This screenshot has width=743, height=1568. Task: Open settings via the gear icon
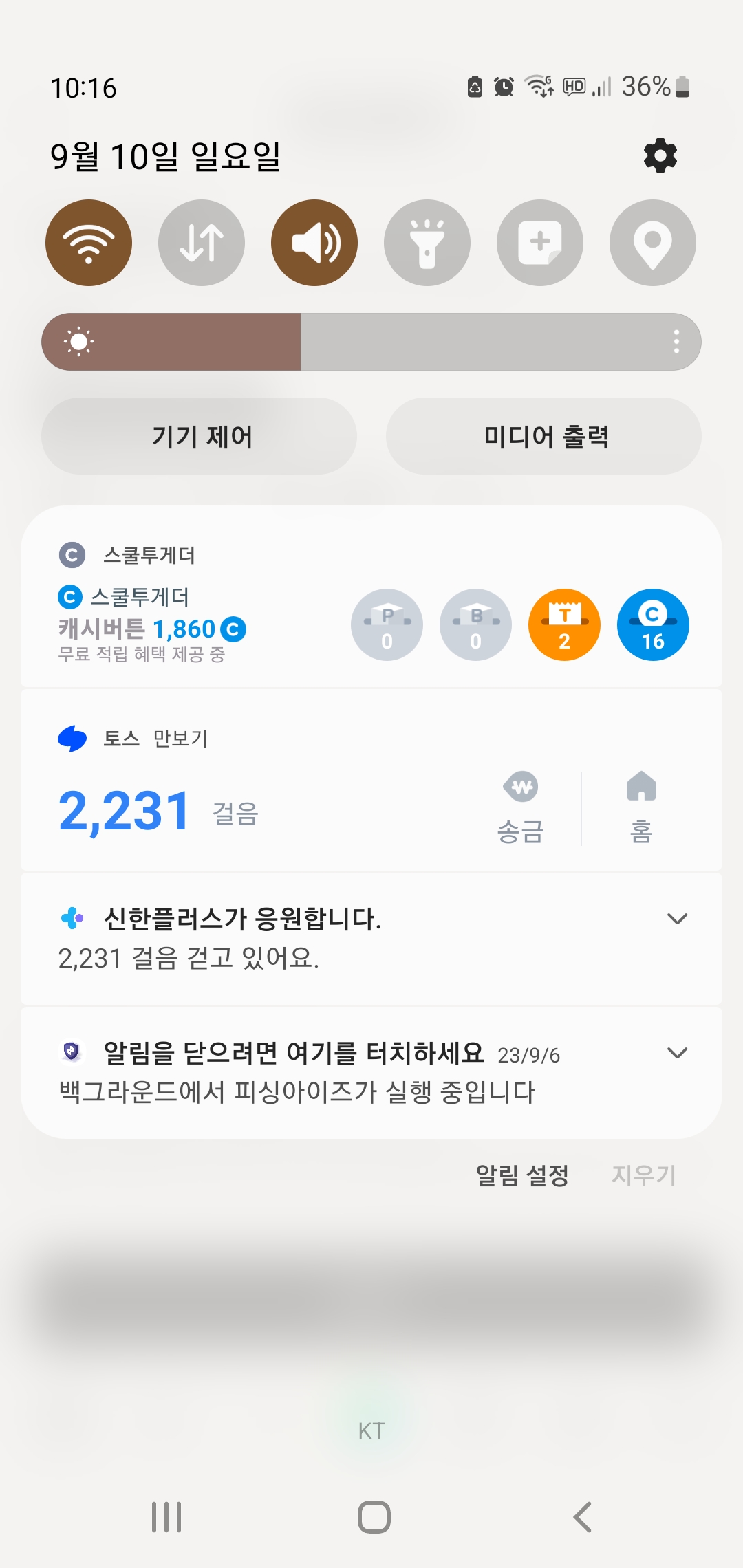pyautogui.click(x=660, y=156)
